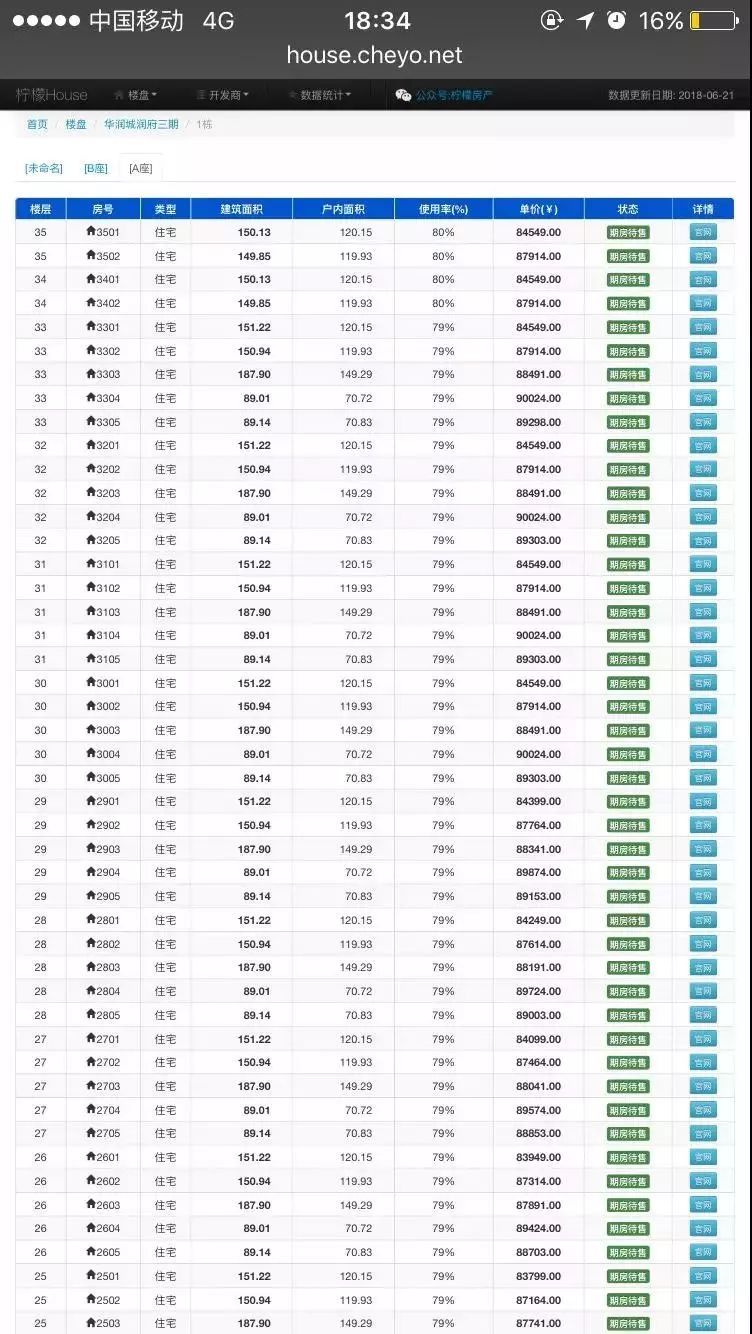View 官网 link for room 3205
752x1334 pixels.
click(x=703, y=540)
